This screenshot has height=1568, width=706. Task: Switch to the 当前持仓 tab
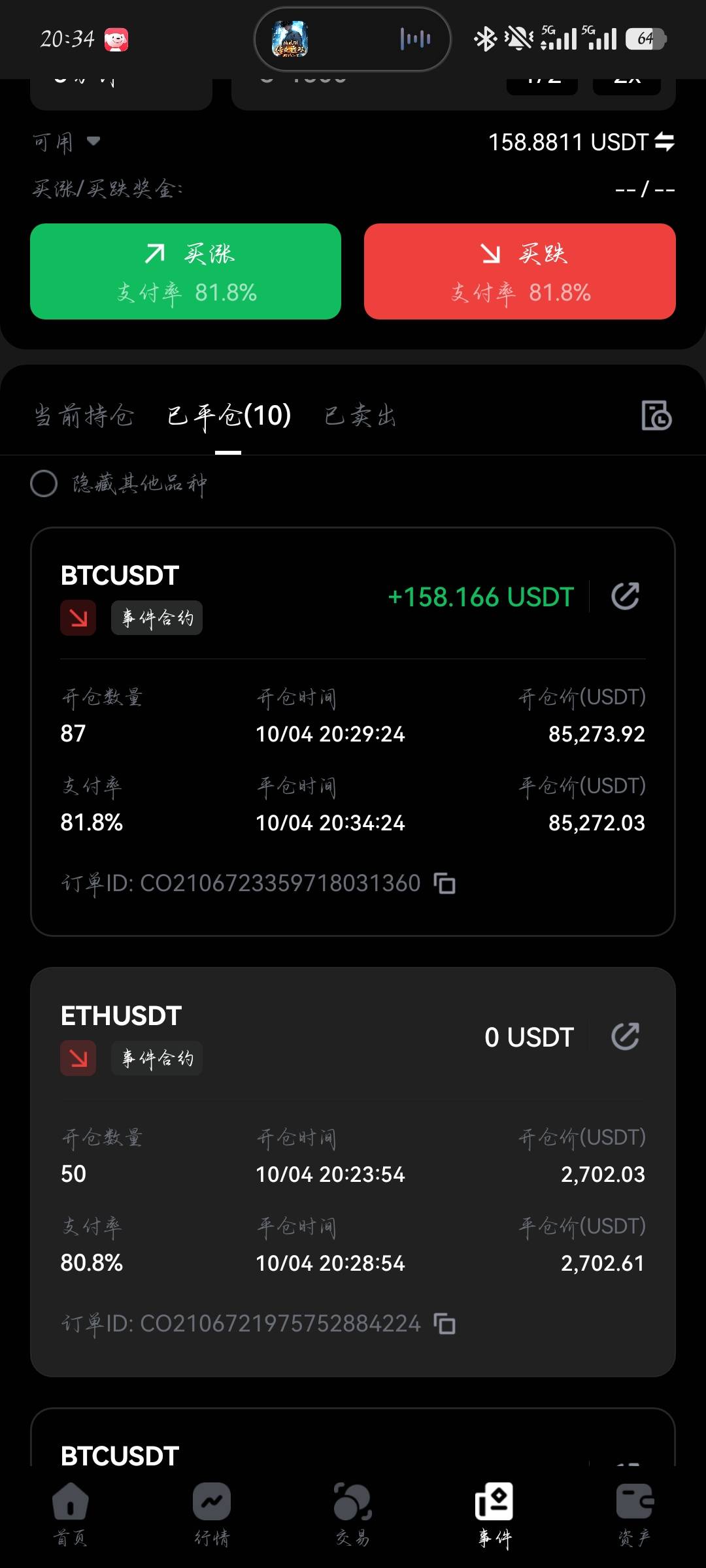pyautogui.click(x=84, y=416)
